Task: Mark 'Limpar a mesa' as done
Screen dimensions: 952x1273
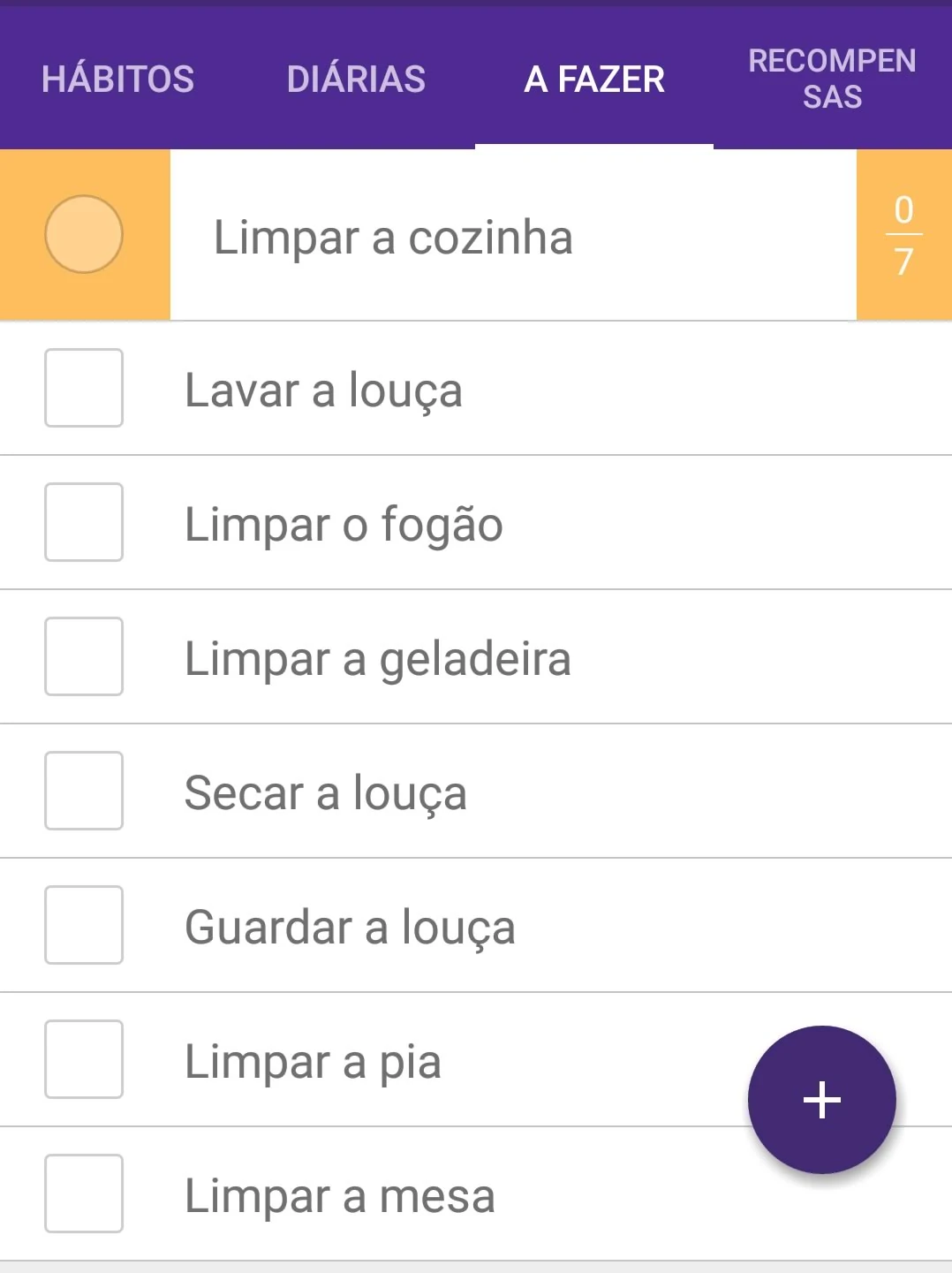Action: (84, 1193)
